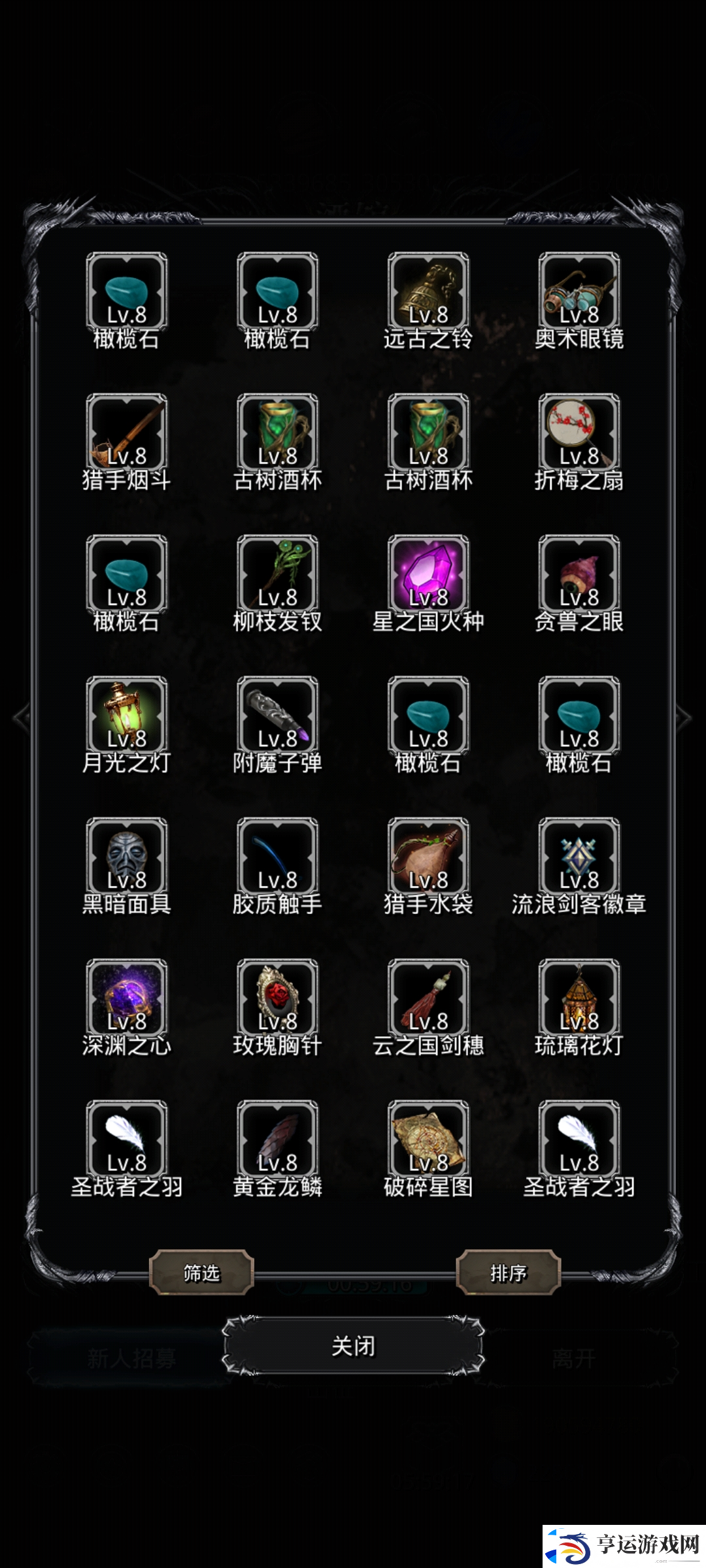Viewport: 706px width, 1568px height.
Task: Open the 贪兽之眼 item
Action: (x=579, y=575)
